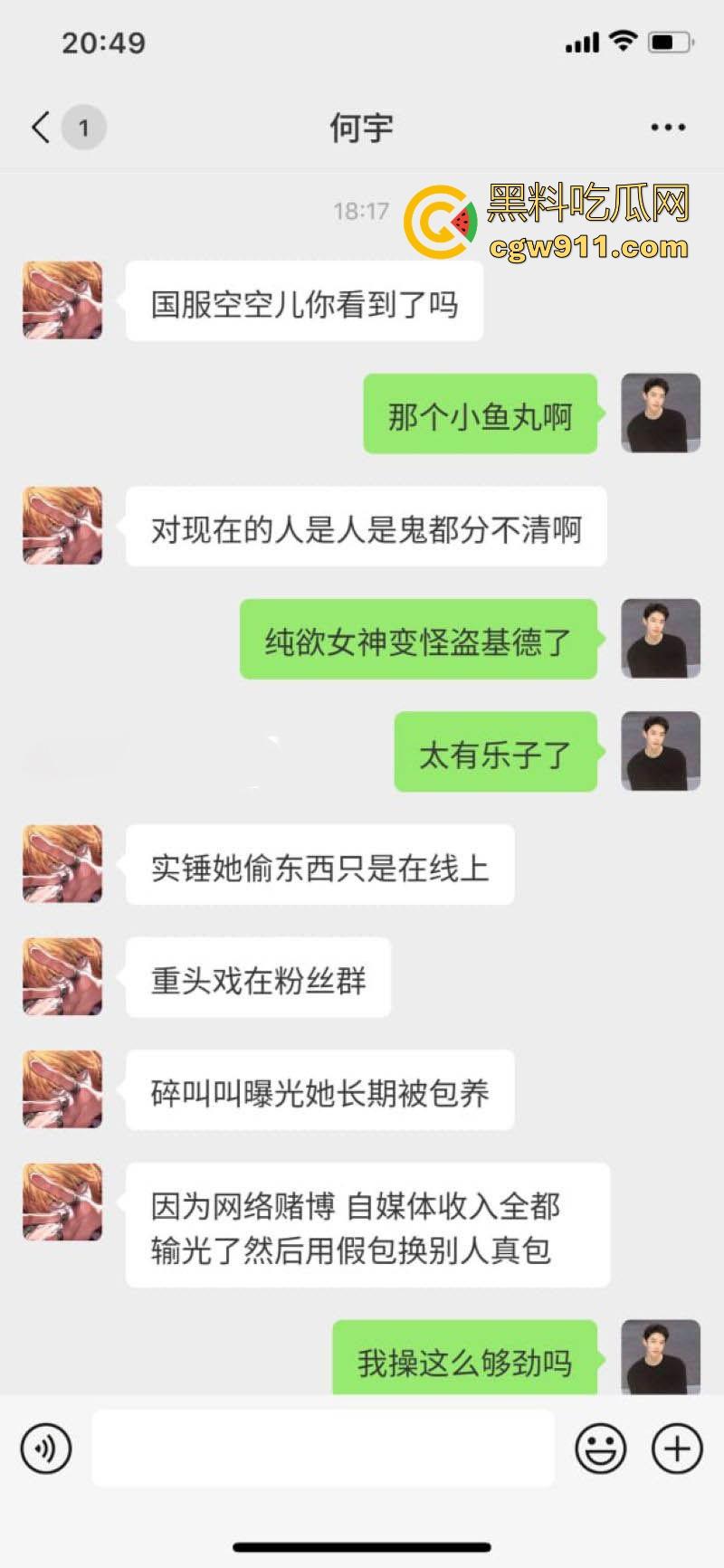Tap the voice message icon near the input field
This screenshot has width=724, height=1568.
pyautogui.click(x=46, y=1448)
